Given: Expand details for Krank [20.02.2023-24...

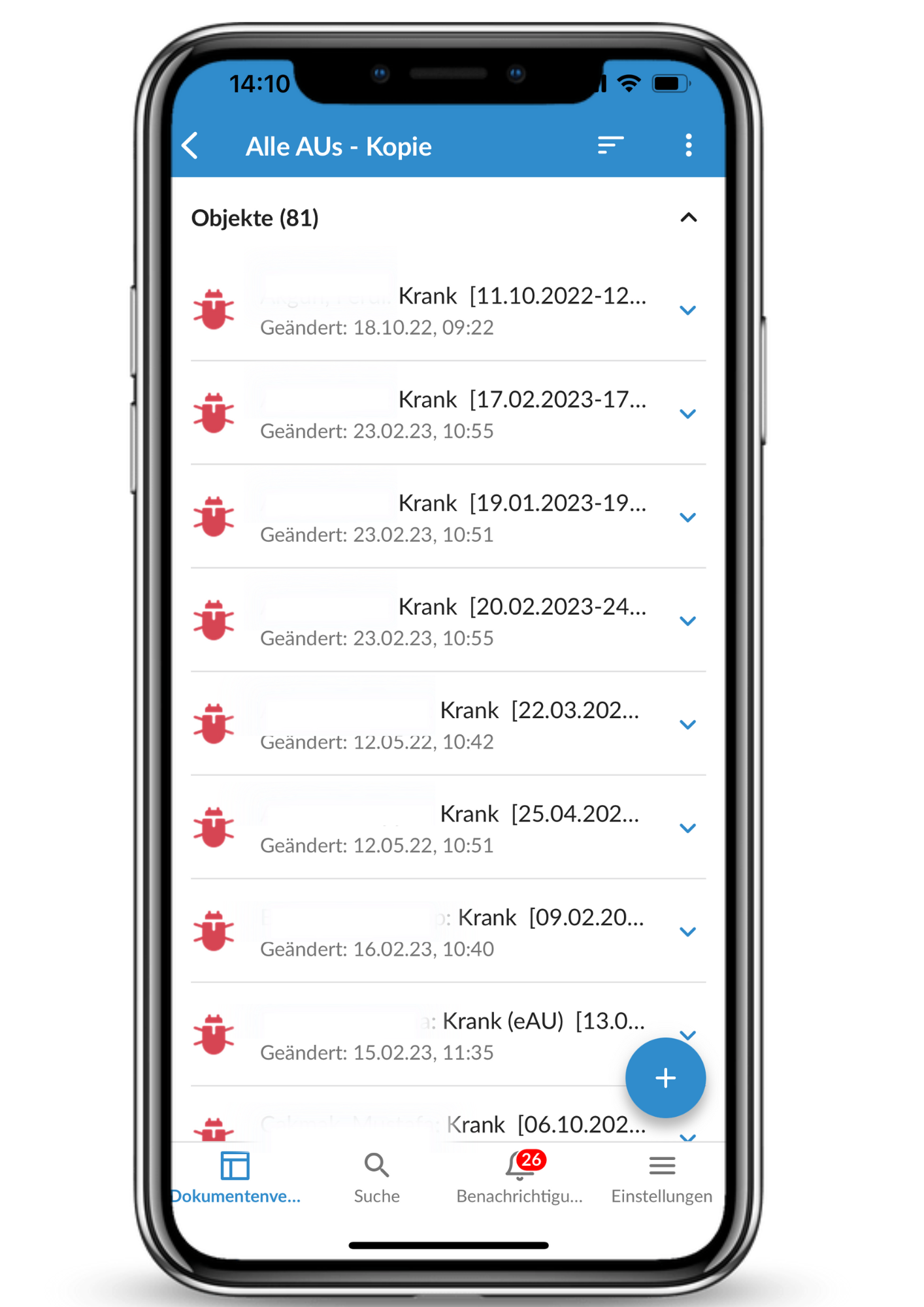Looking at the screenshot, I should [x=687, y=621].
